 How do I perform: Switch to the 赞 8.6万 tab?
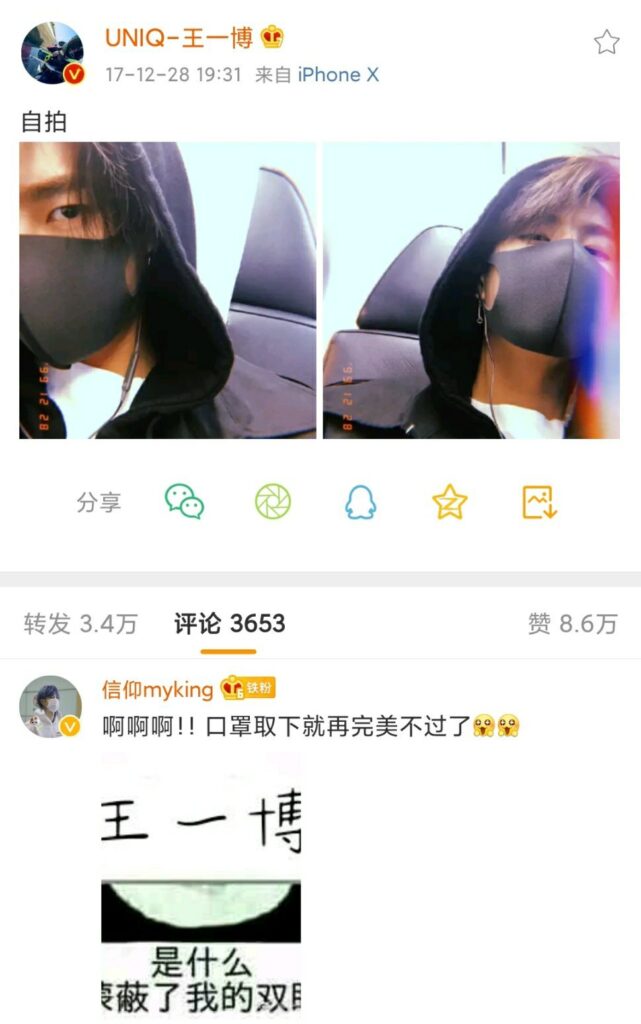tap(572, 624)
